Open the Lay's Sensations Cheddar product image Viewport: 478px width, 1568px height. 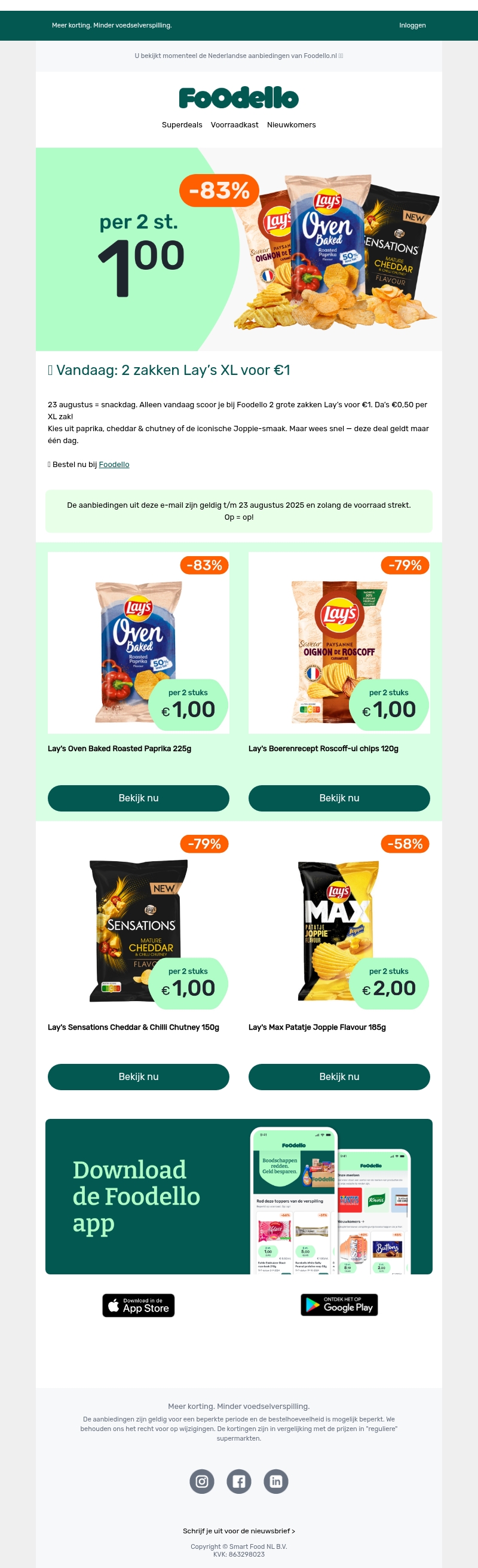pos(138,922)
